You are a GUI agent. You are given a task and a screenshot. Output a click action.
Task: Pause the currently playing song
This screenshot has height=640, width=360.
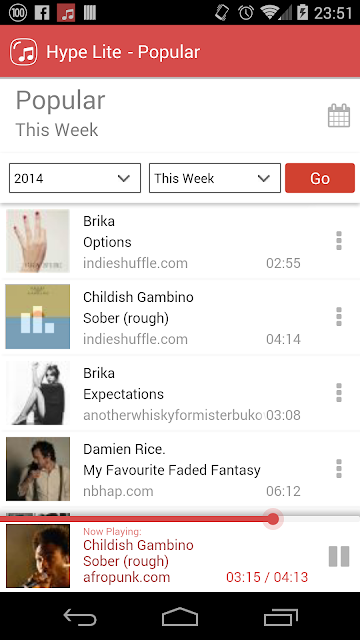coord(339,556)
